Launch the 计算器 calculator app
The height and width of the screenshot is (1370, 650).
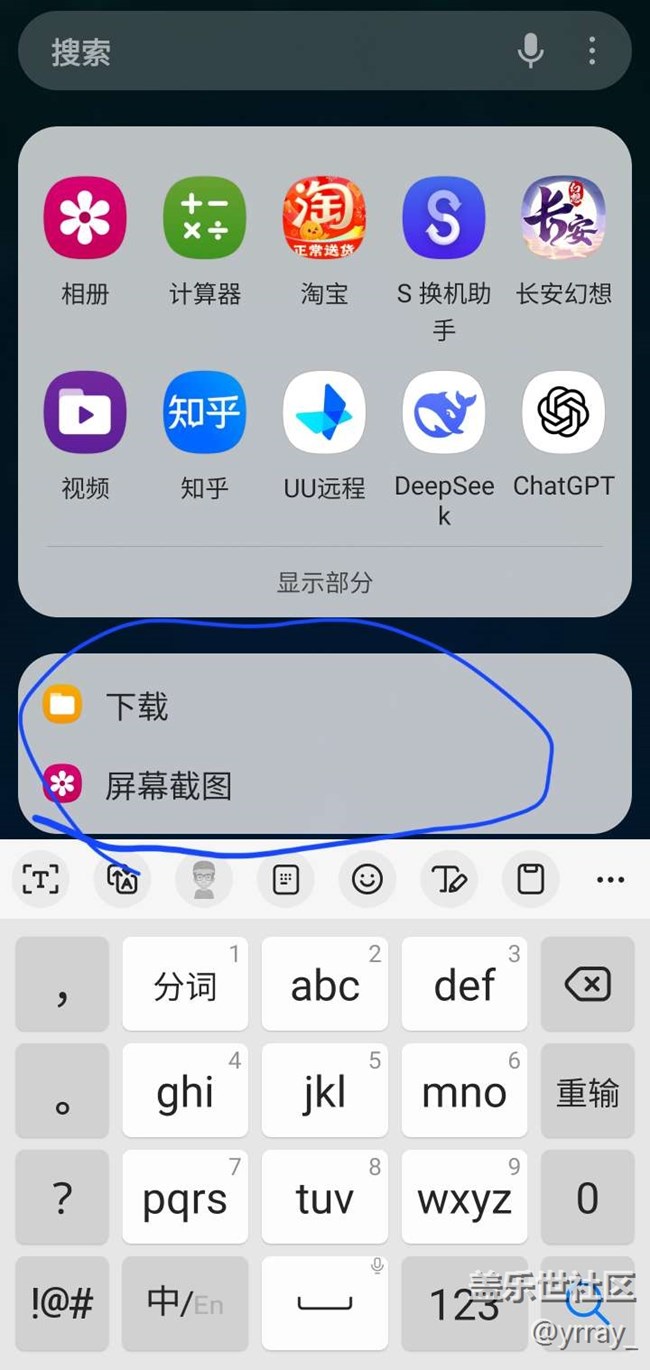(205, 218)
